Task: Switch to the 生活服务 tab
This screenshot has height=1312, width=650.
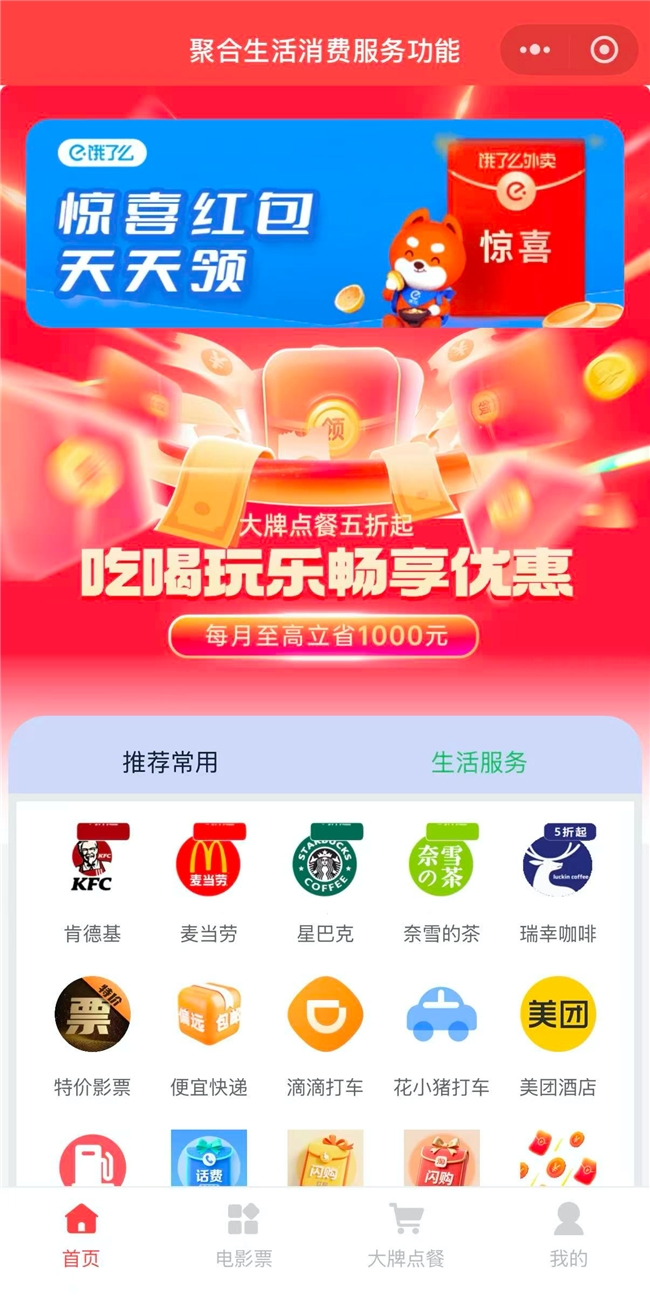Action: click(479, 763)
